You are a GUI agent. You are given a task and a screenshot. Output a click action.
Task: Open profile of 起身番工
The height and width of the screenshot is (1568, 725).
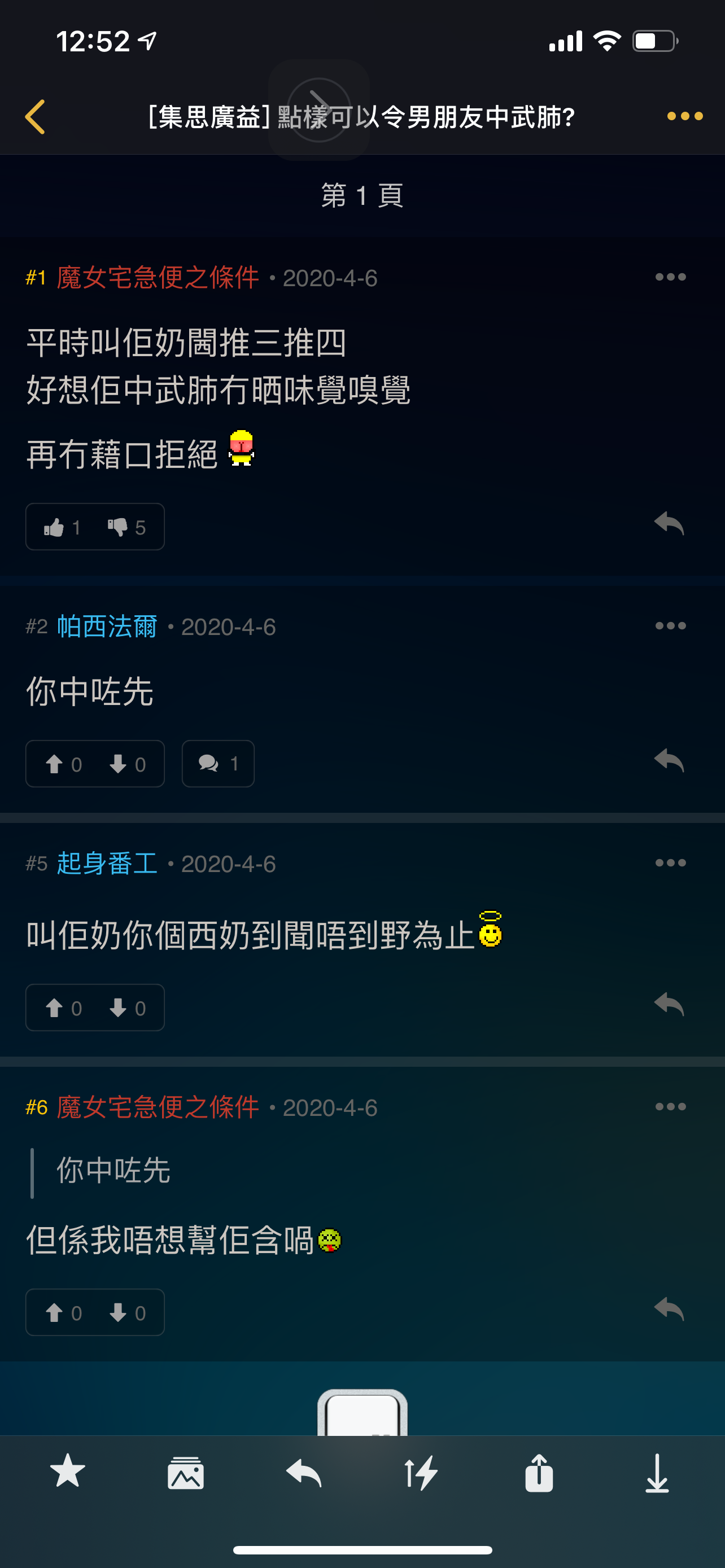click(x=107, y=863)
